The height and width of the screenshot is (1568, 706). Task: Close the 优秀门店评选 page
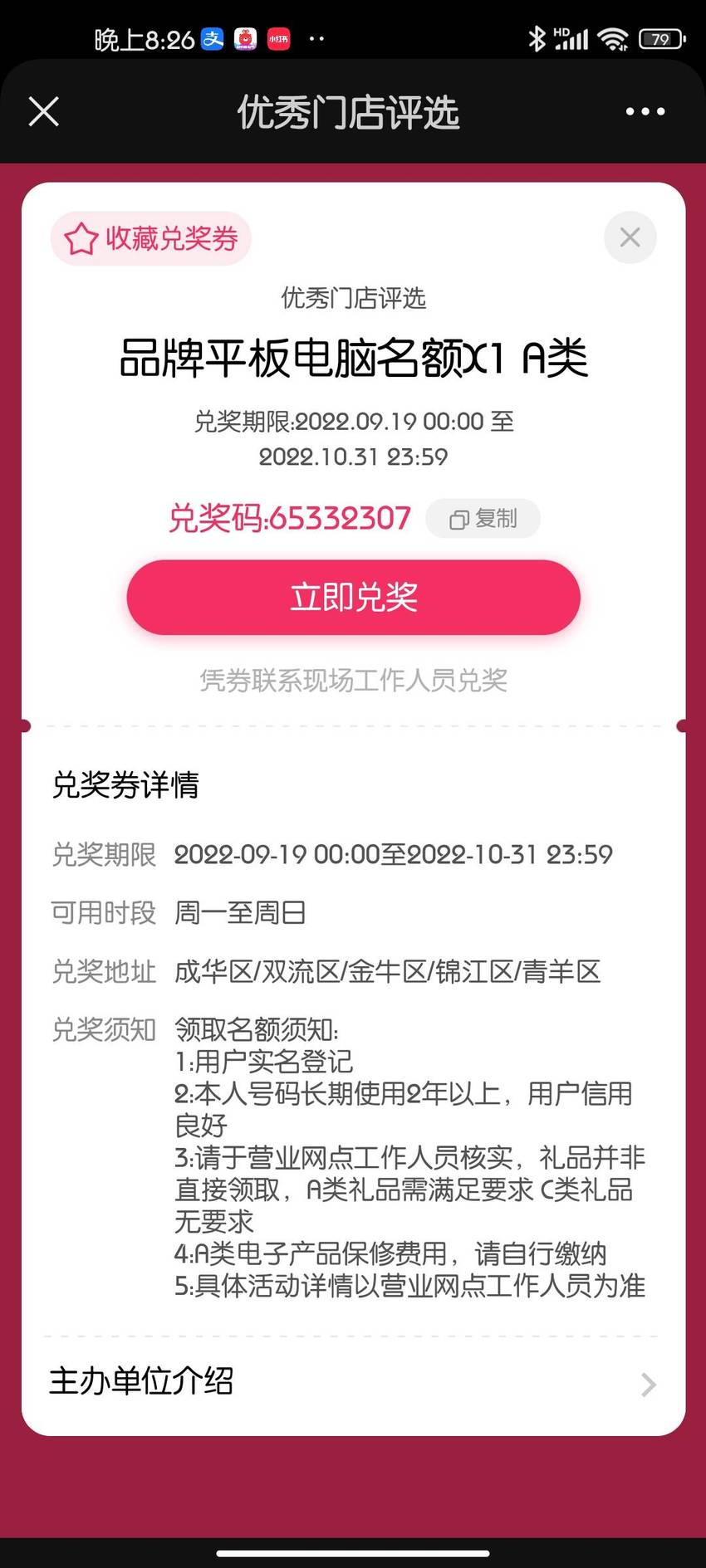pyautogui.click(x=44, y=111)
